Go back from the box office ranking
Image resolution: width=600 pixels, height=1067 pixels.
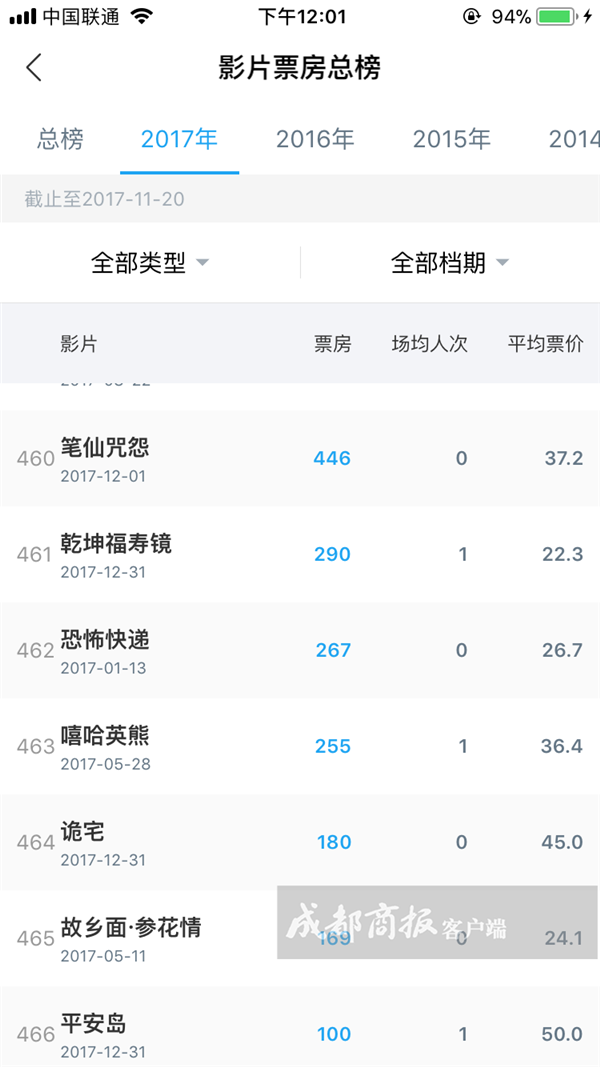[34, 68]
